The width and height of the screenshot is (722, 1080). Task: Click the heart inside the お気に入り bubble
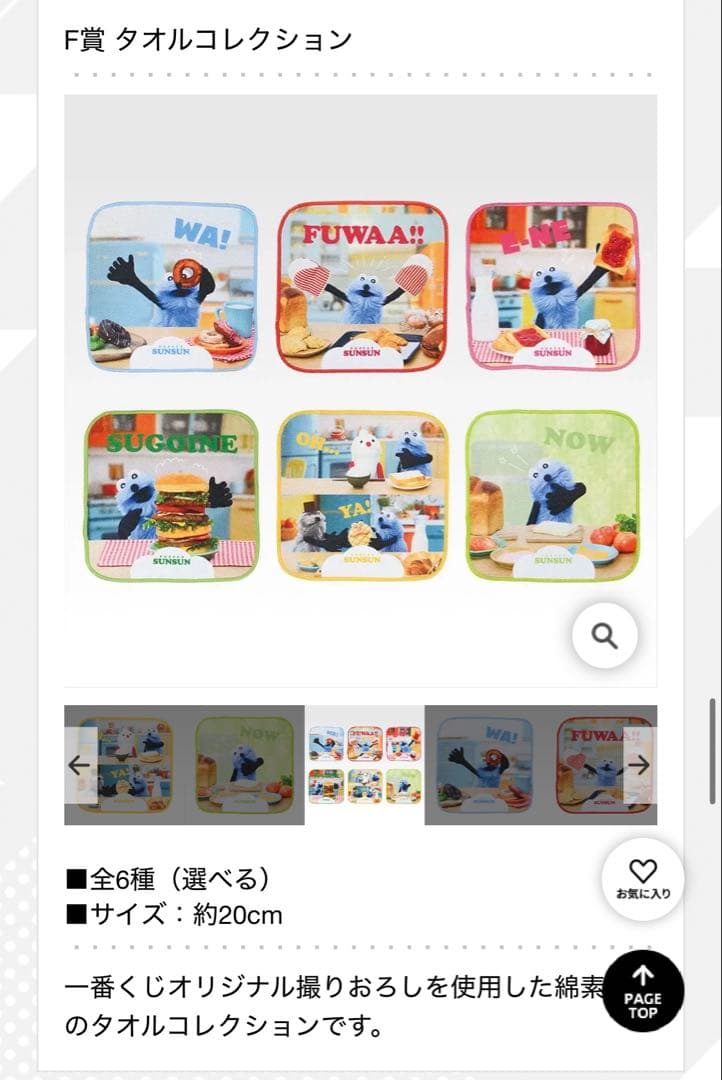[x=641, y=869]
